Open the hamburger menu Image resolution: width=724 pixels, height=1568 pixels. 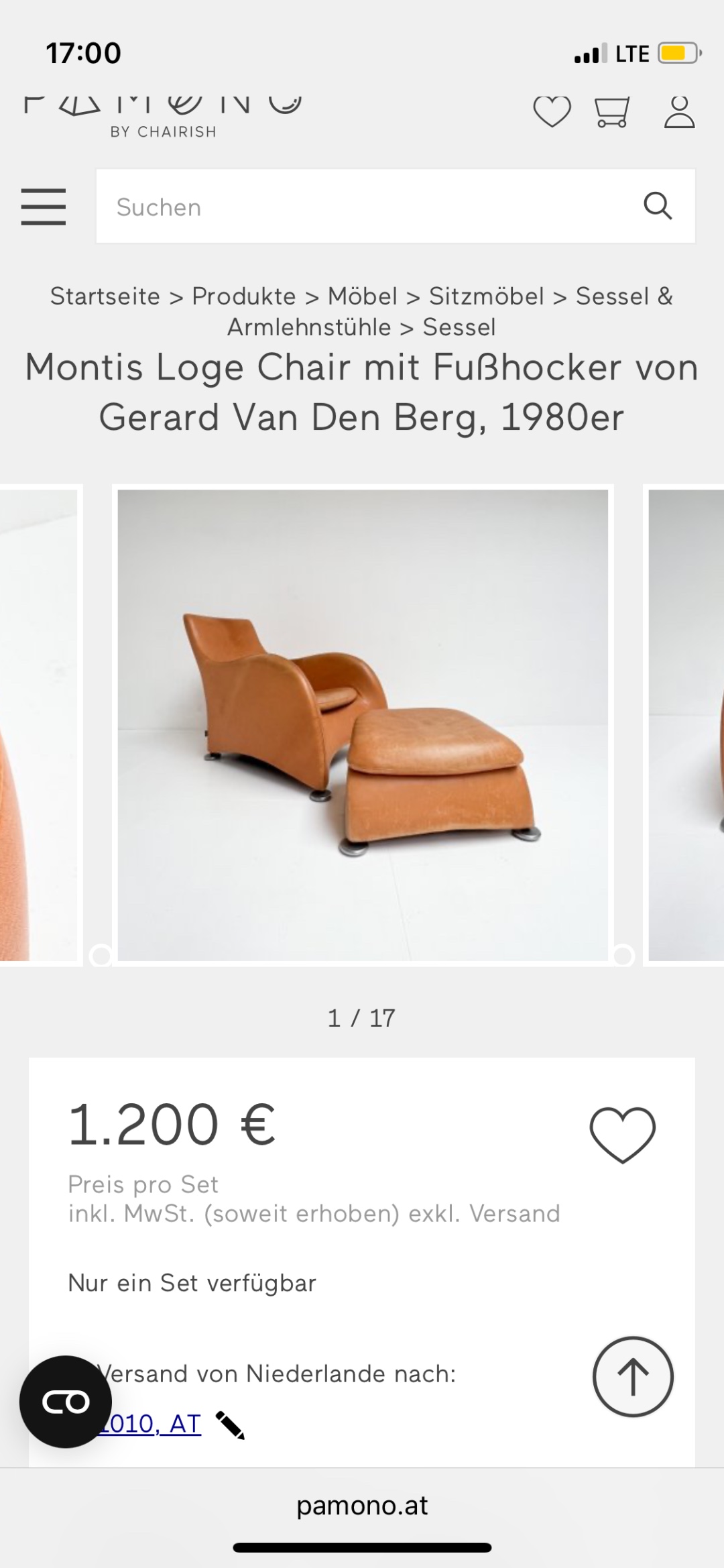44,207
